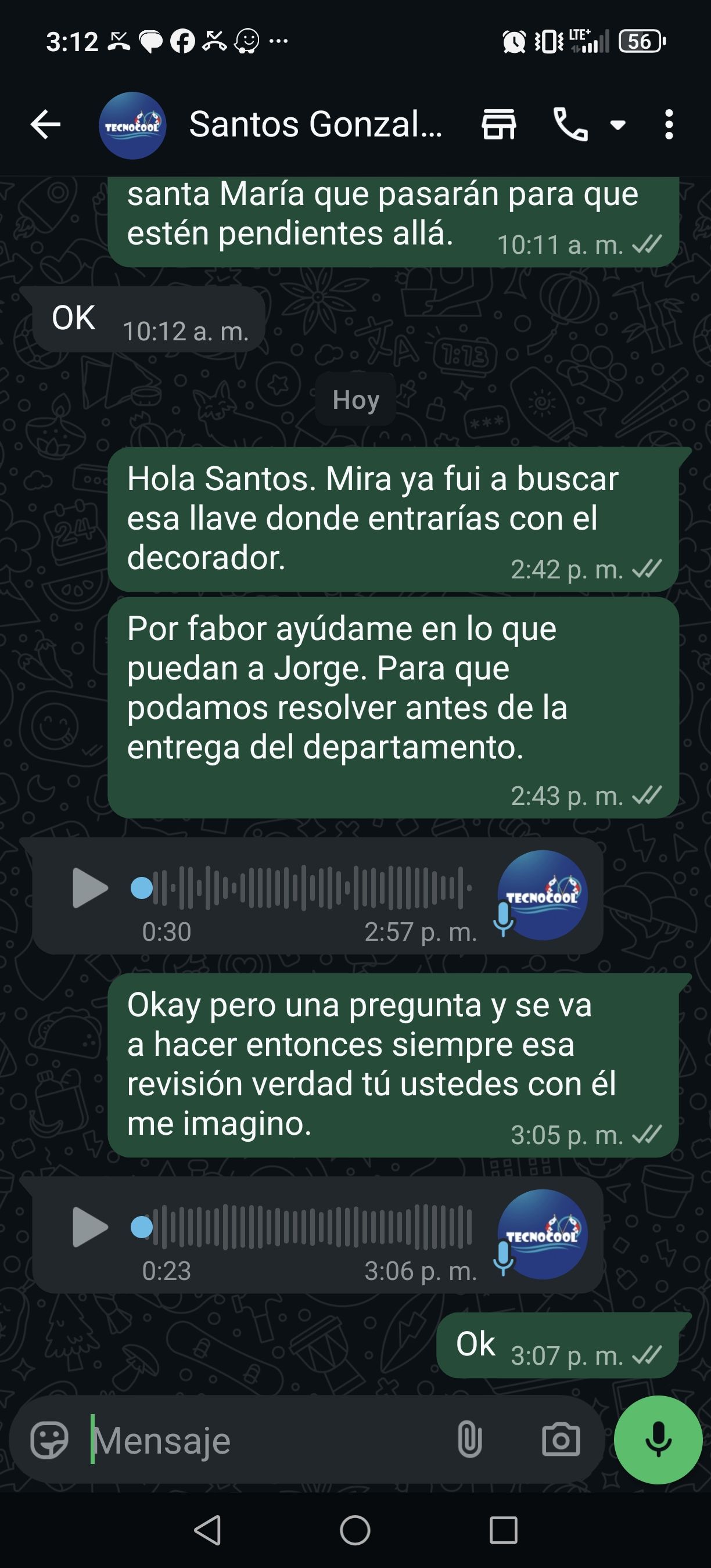Expand the call options dropdown arrow
This screenshot has width=711, height=1568.
point(618,125)
